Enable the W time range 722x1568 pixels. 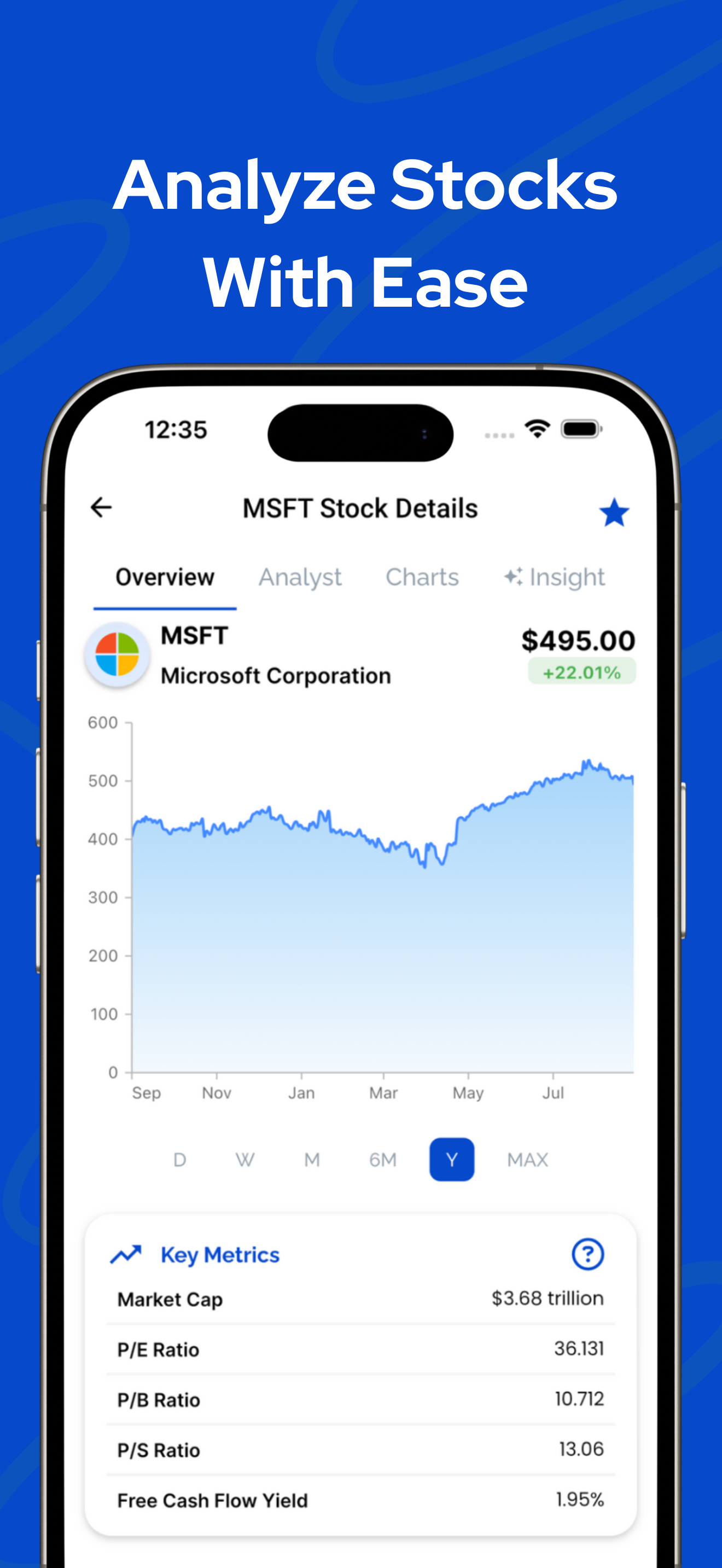(246, 1160)
